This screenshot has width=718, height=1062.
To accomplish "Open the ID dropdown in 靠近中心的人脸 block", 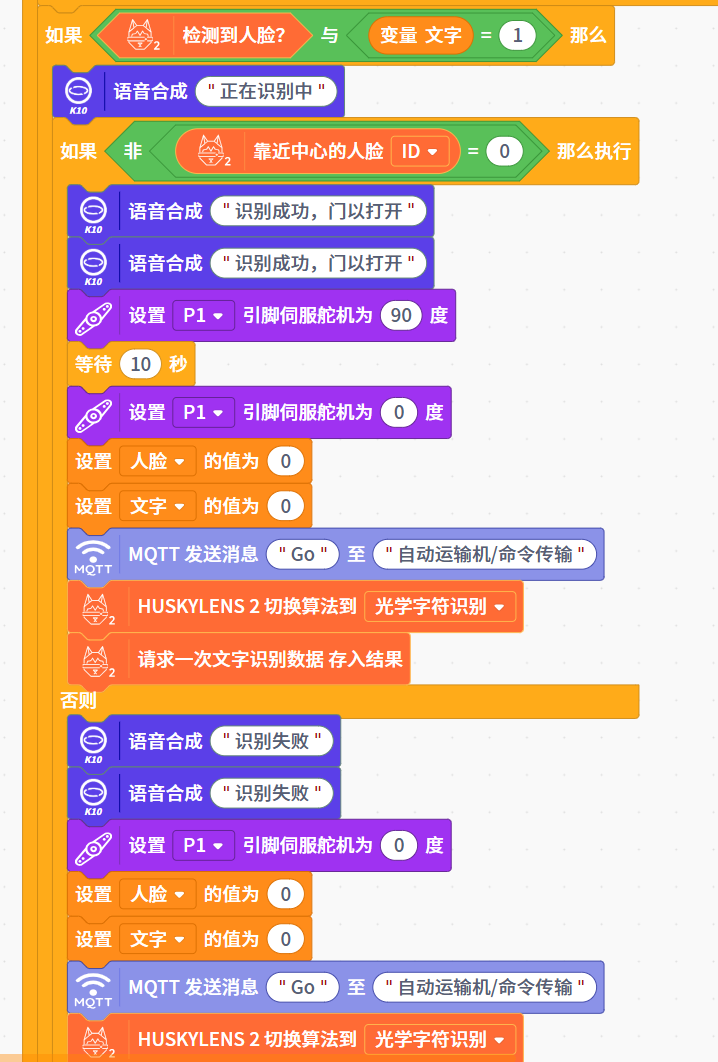I will tap(420, 151).
